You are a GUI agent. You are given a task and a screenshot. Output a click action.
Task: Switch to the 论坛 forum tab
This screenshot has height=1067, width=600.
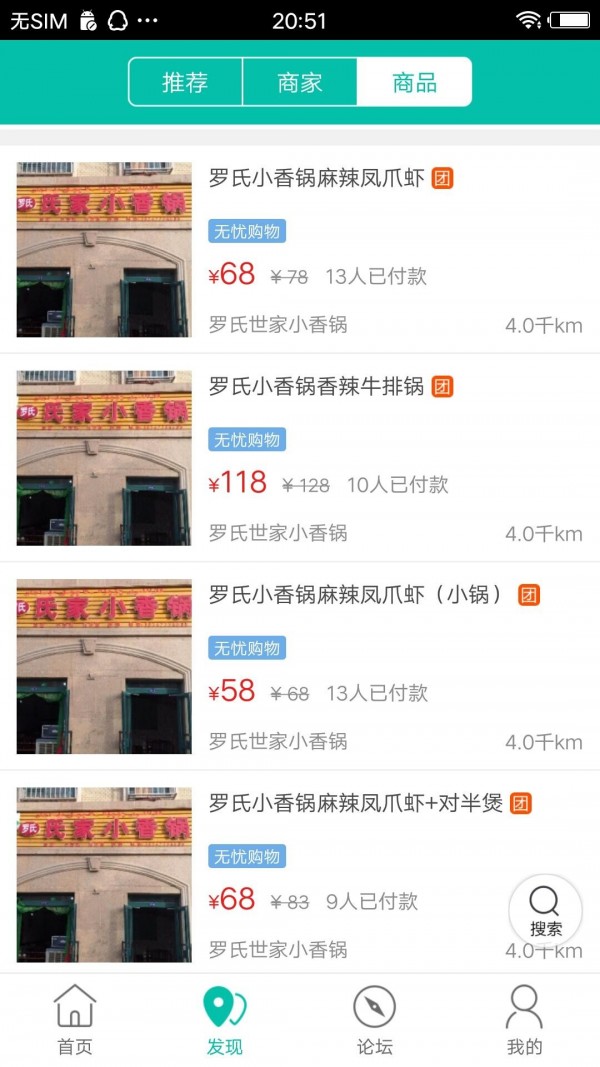coord(375,1020)
